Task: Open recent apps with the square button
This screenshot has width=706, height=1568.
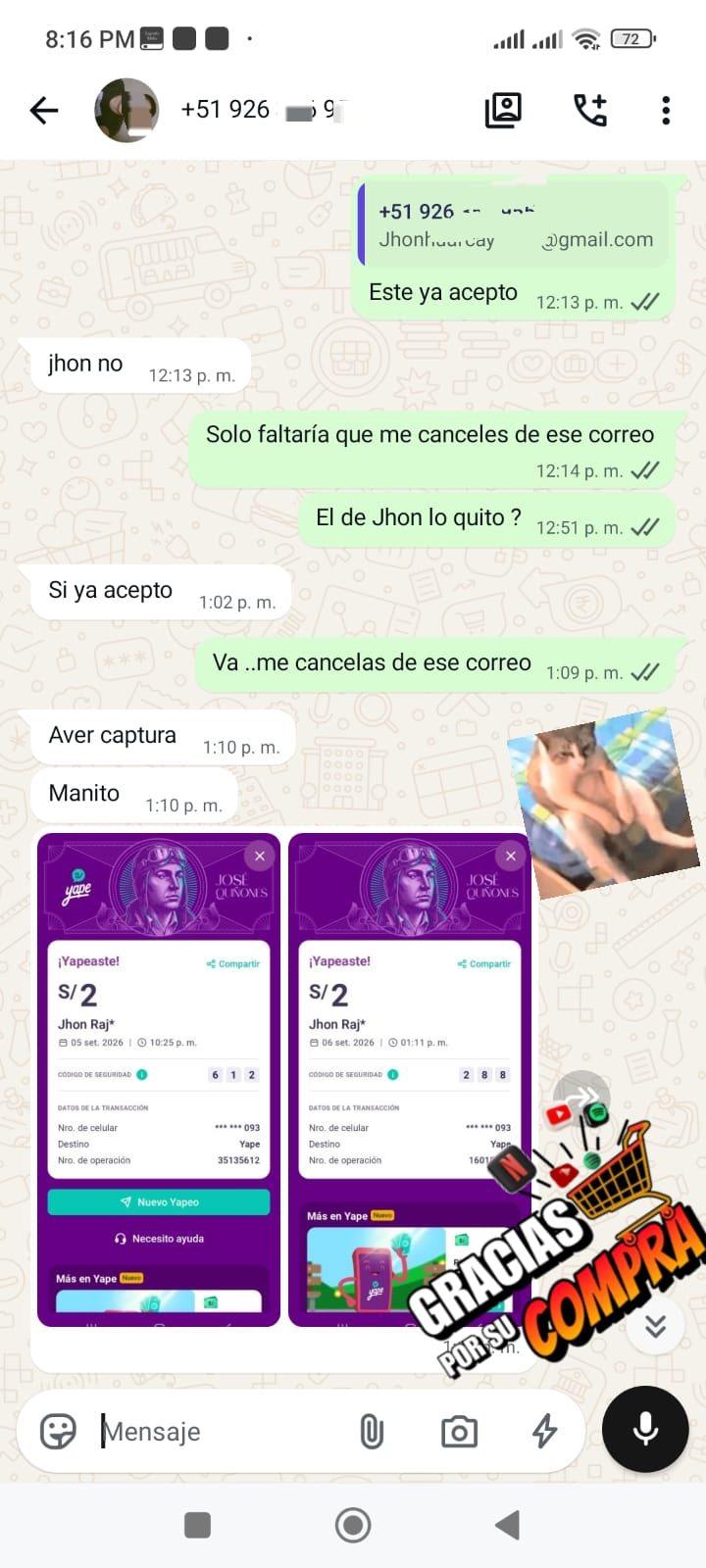Action: coord(198,1525)
